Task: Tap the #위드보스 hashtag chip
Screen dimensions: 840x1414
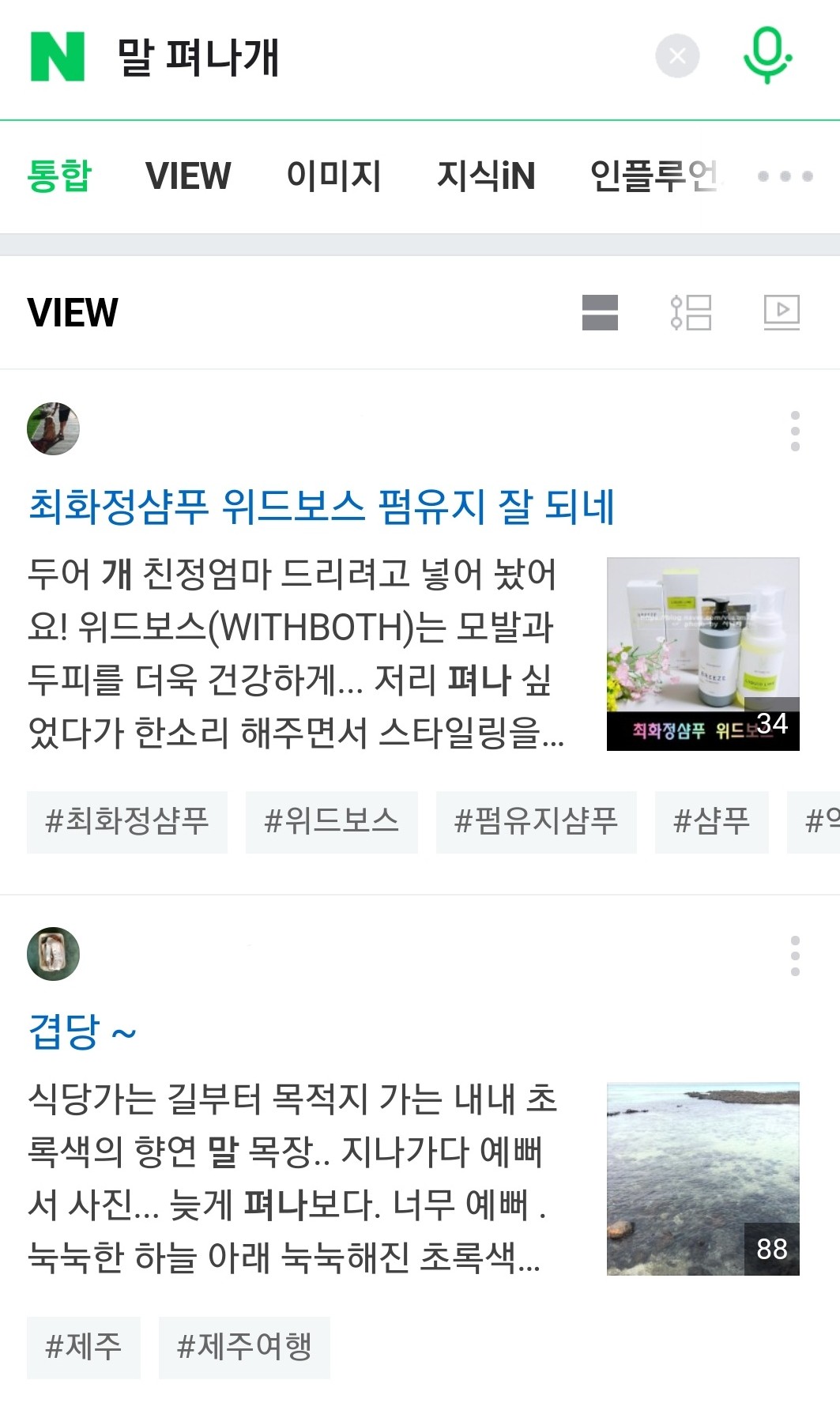Action: (331, 821)
